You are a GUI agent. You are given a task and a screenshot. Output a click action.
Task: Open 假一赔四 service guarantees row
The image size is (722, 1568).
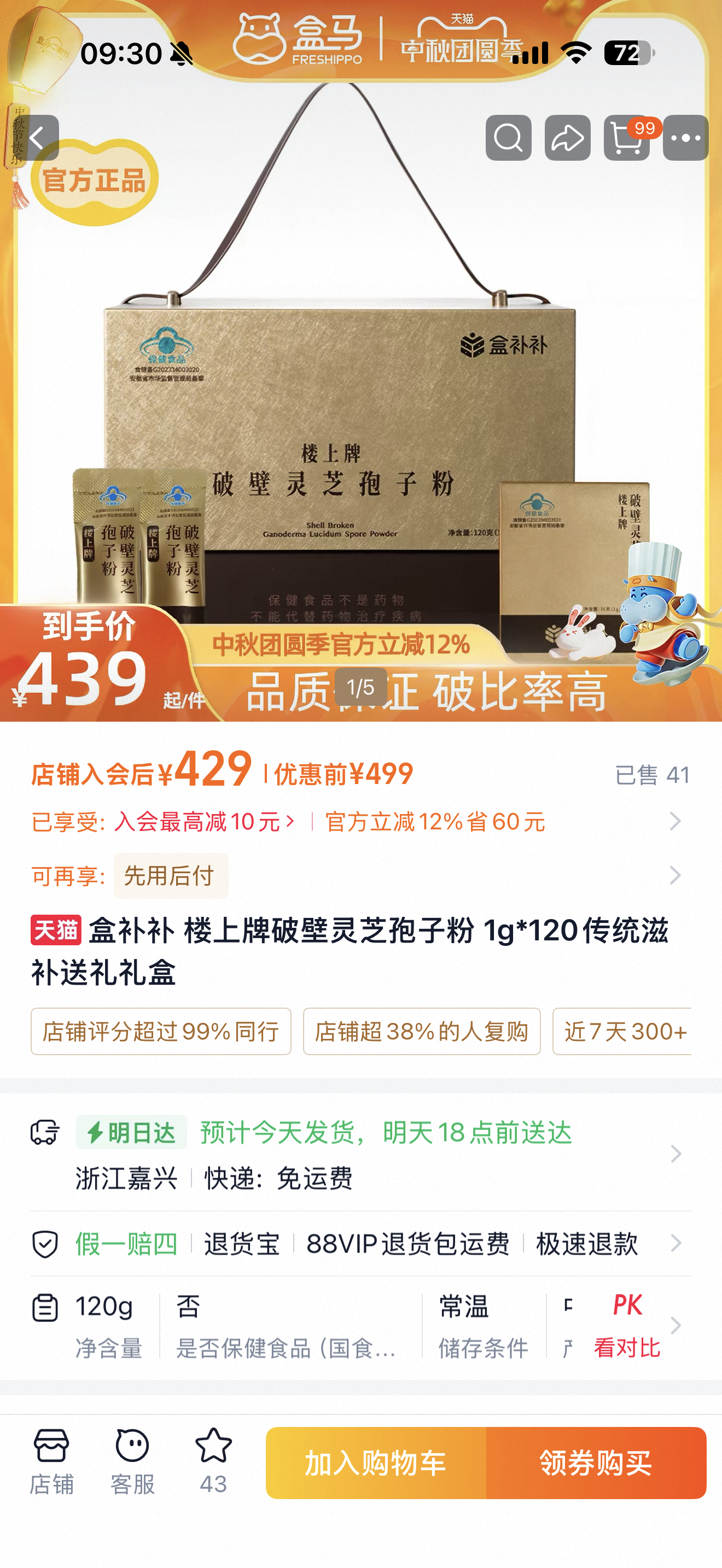[361, 1244]
